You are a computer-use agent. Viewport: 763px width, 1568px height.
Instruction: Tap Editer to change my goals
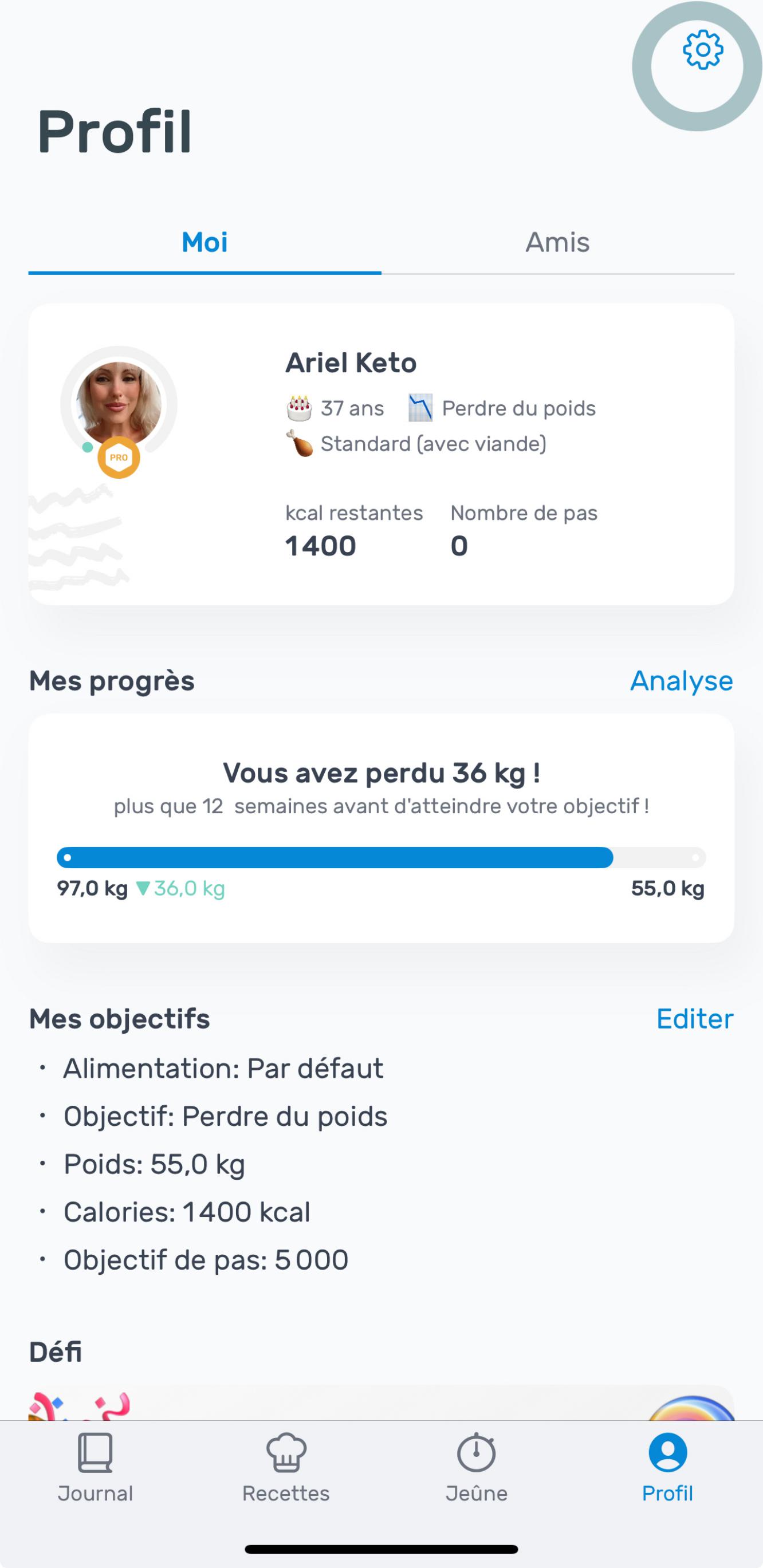pos(694,1019)
